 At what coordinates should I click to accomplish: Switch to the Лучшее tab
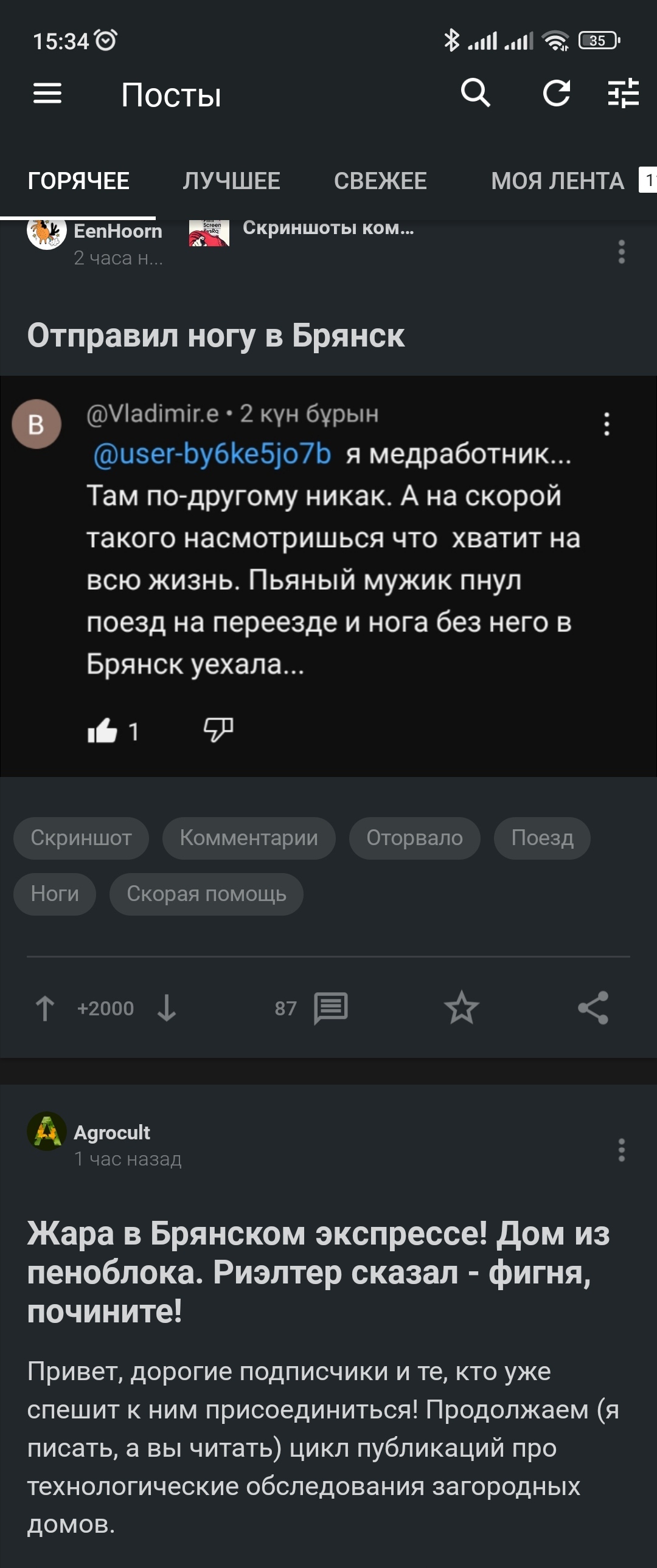click(231, 181)
